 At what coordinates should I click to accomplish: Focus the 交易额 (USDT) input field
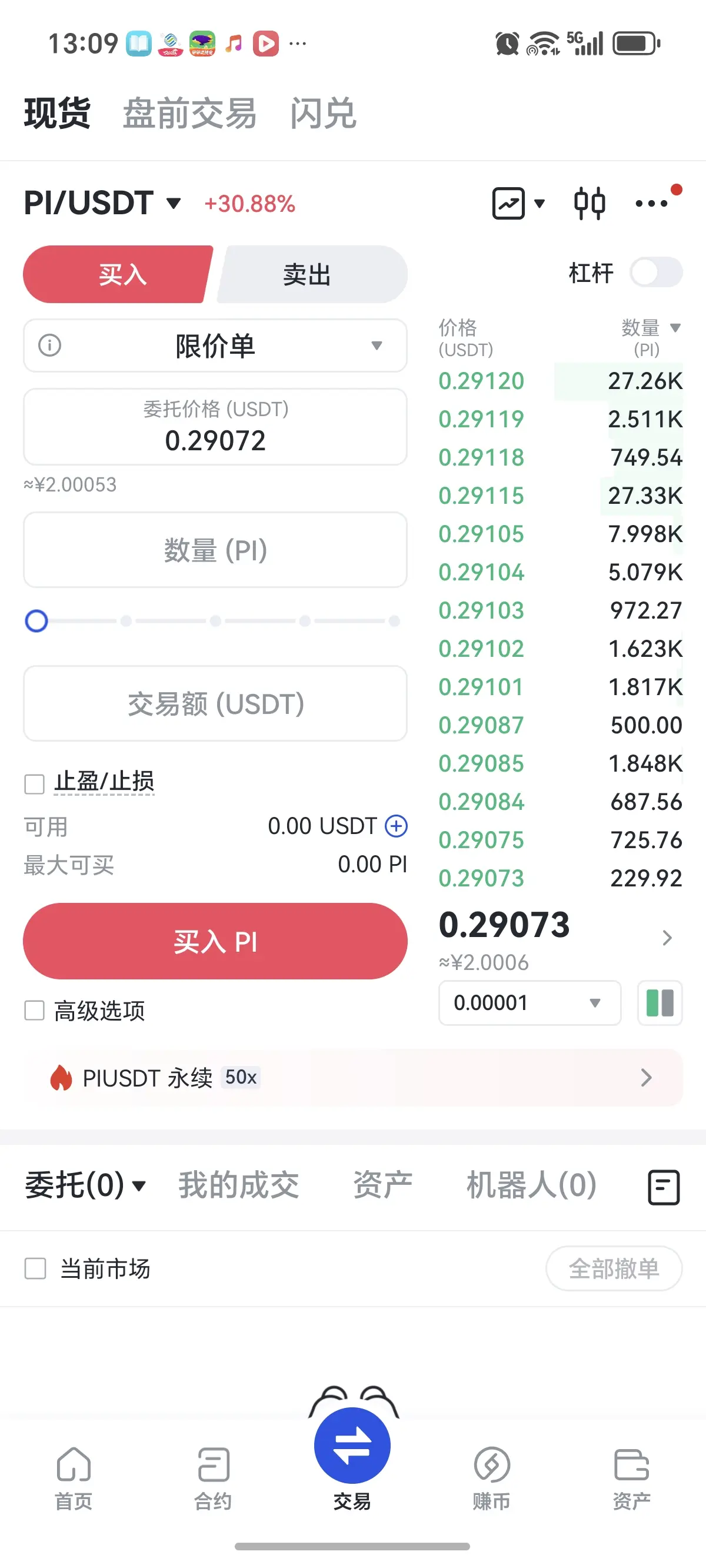[215, 703]
